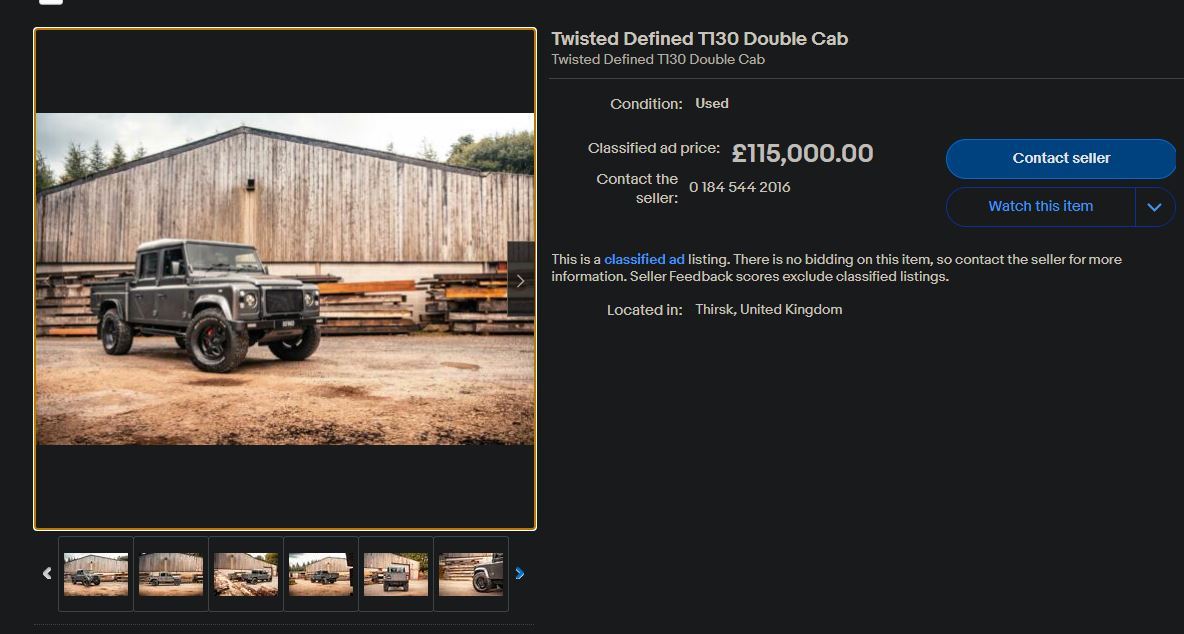
Task: Show next photo with the main image arrow
Action: coord(520,280)
